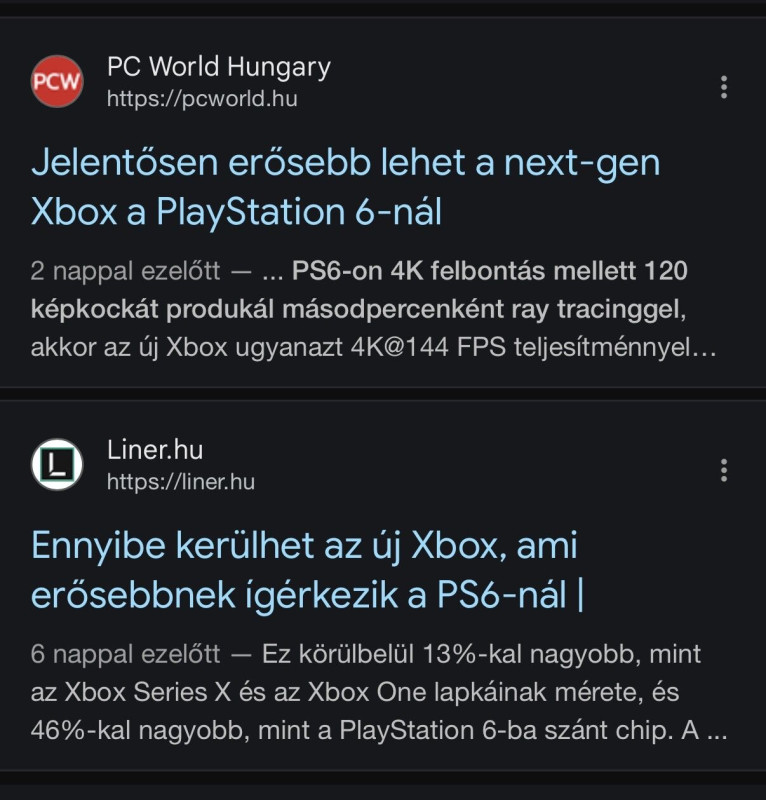Screen dimensions: 766x800
Task: Visit the Liner.hu site header
Action: (155, 450)
